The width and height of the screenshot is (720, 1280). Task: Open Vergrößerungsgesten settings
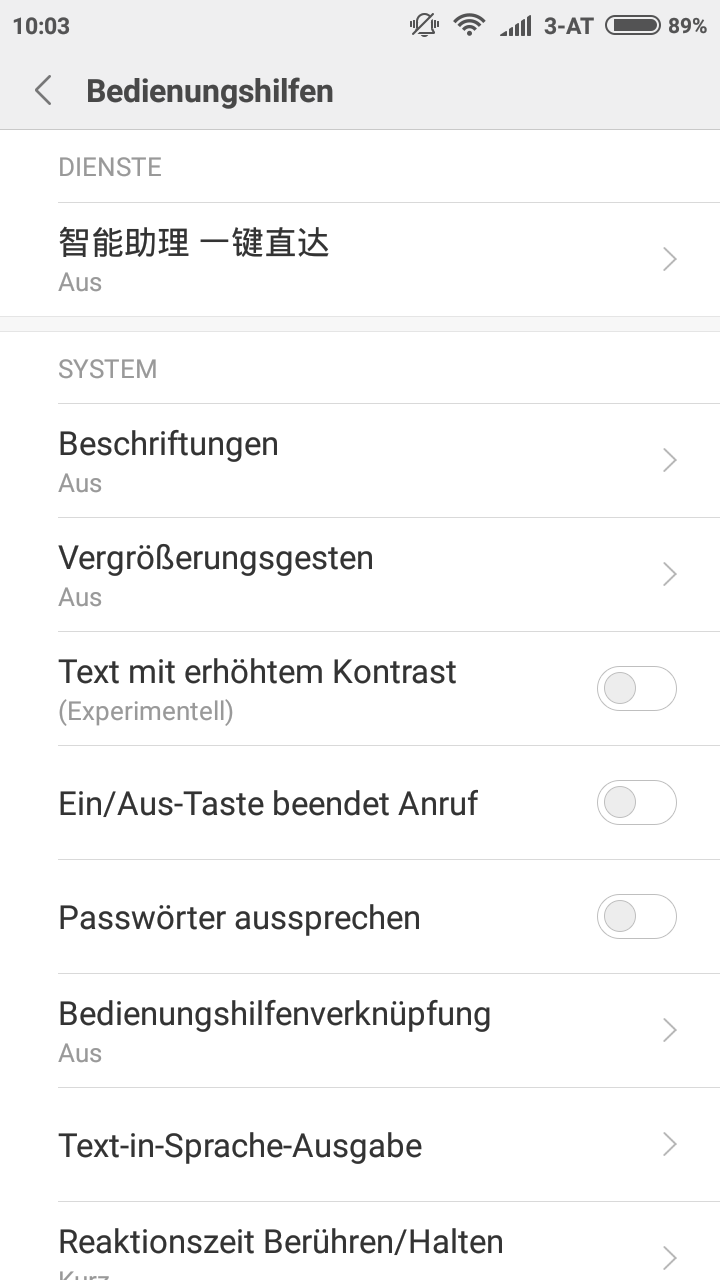360,575
